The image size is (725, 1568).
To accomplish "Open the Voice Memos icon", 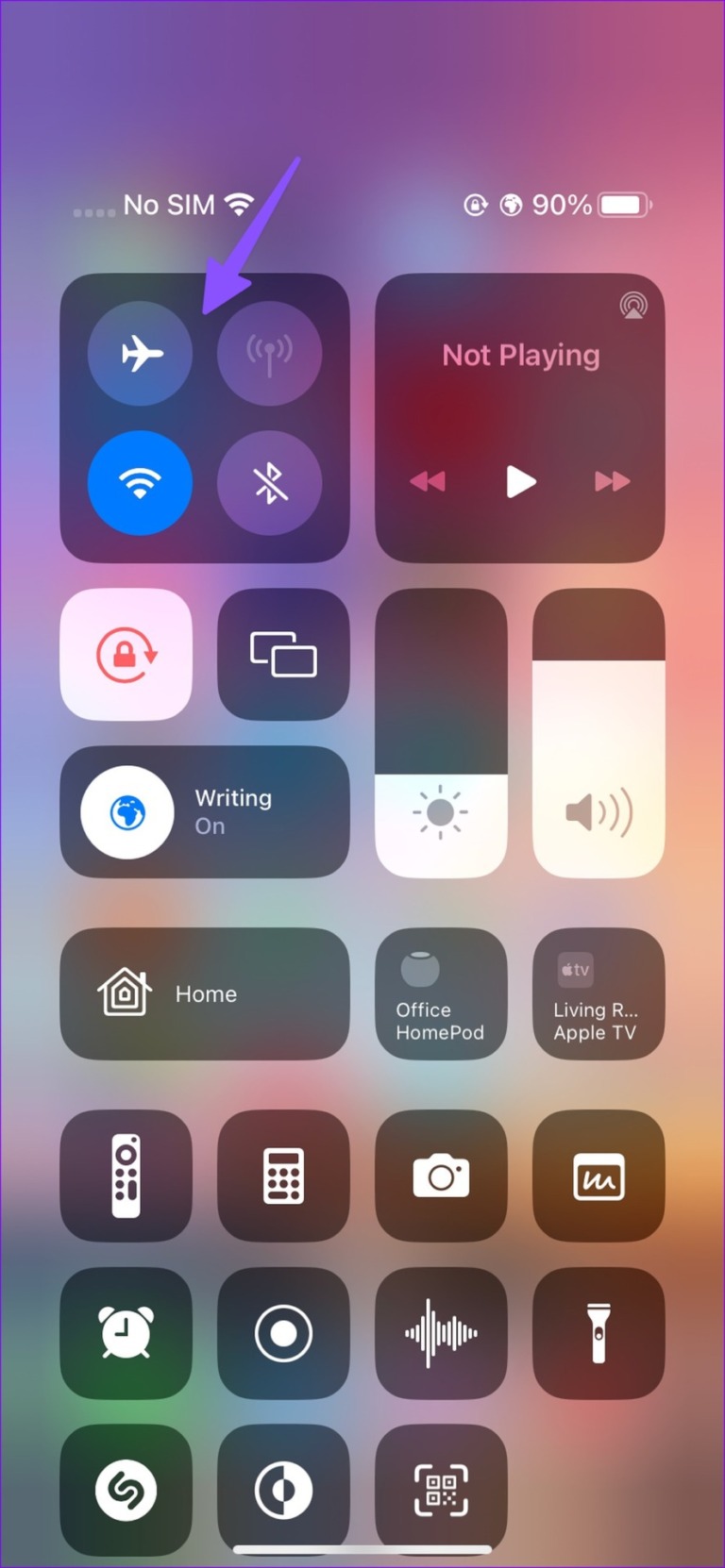I will 441,1333.
